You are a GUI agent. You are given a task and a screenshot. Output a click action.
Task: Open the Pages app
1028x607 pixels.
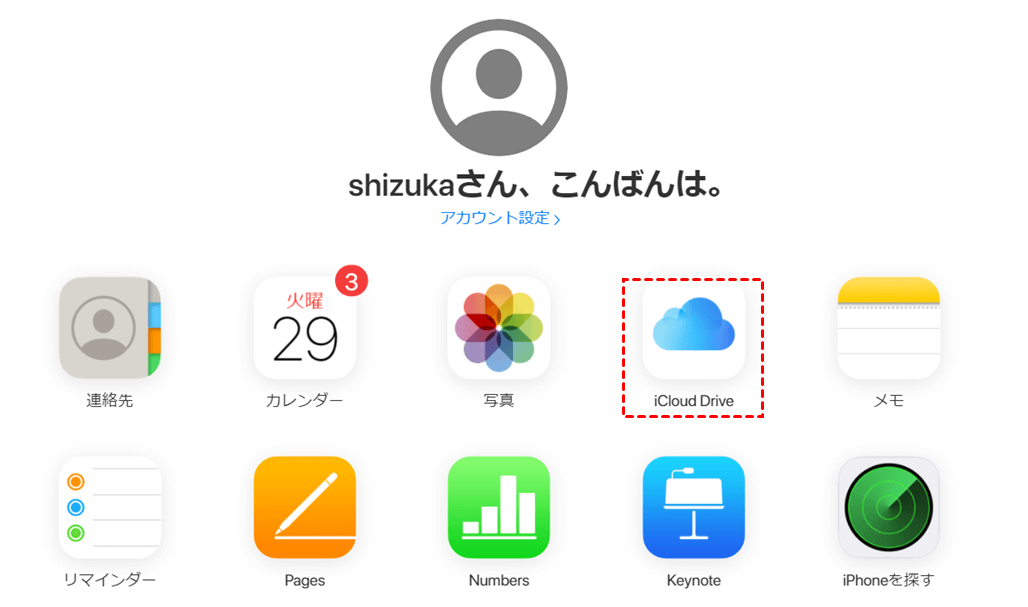(304, 507)
